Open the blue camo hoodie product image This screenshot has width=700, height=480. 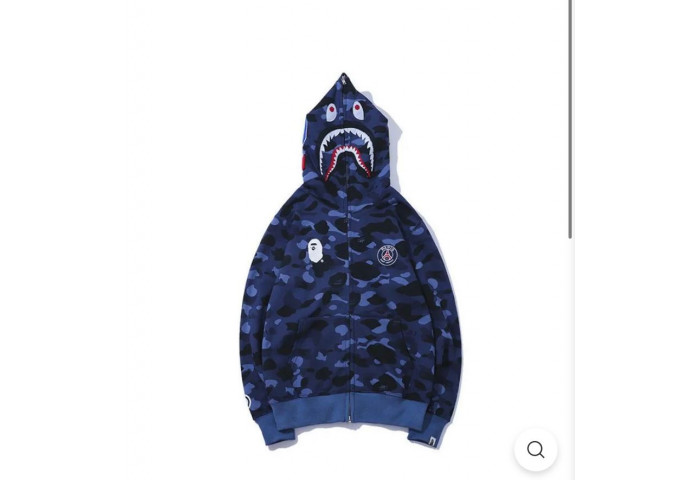[x=349, y=270]
